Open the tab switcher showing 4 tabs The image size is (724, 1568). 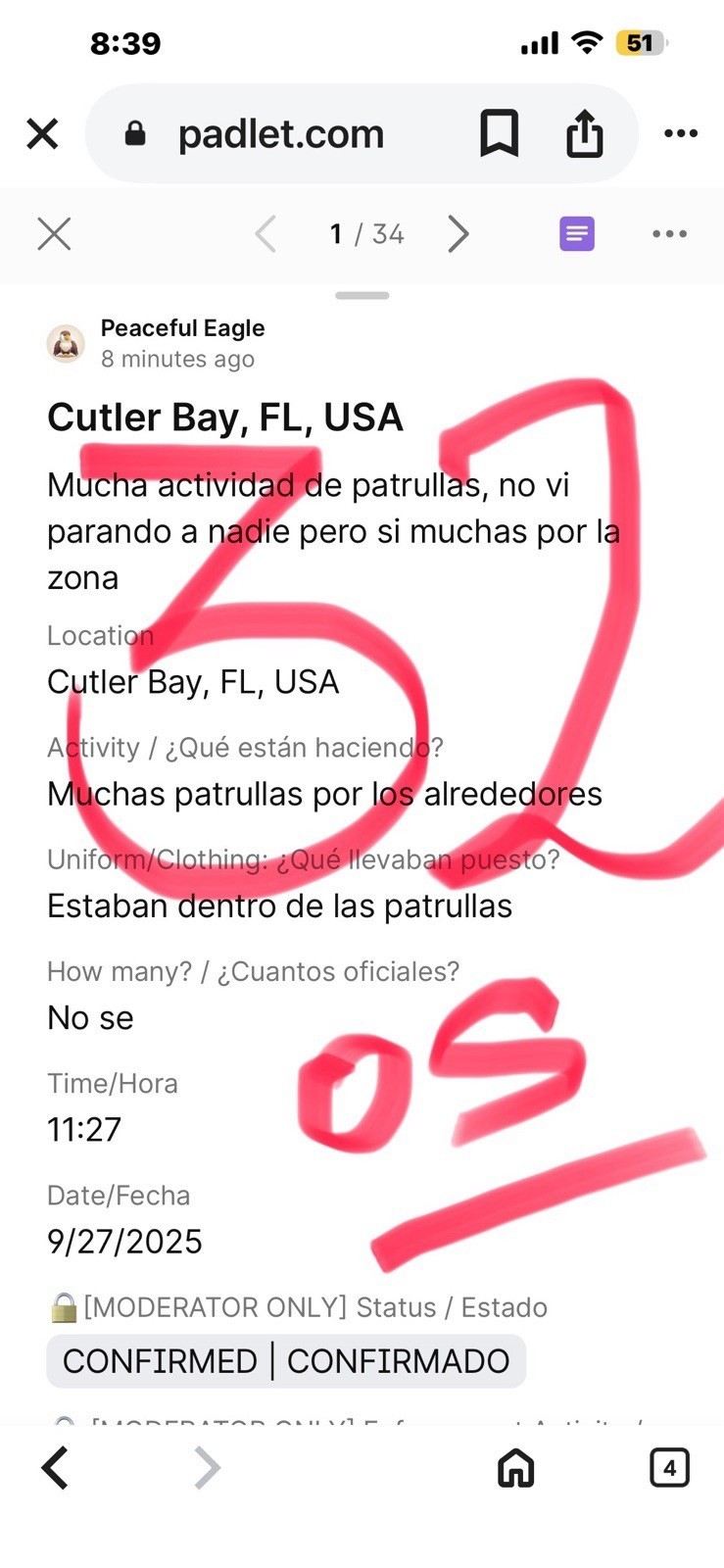[x=669, y=1468]
